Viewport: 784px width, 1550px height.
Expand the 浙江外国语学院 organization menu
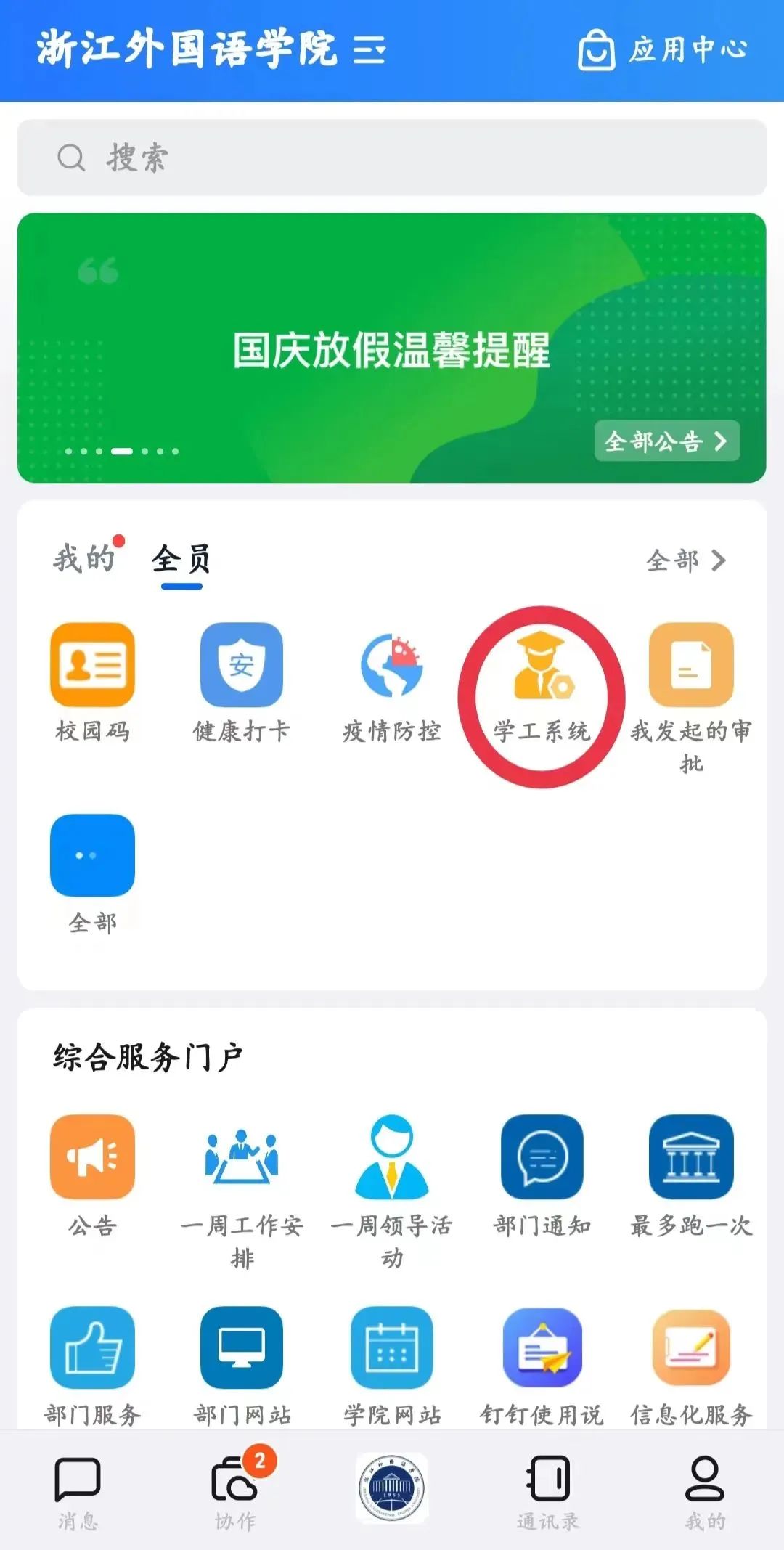[369, 49]
